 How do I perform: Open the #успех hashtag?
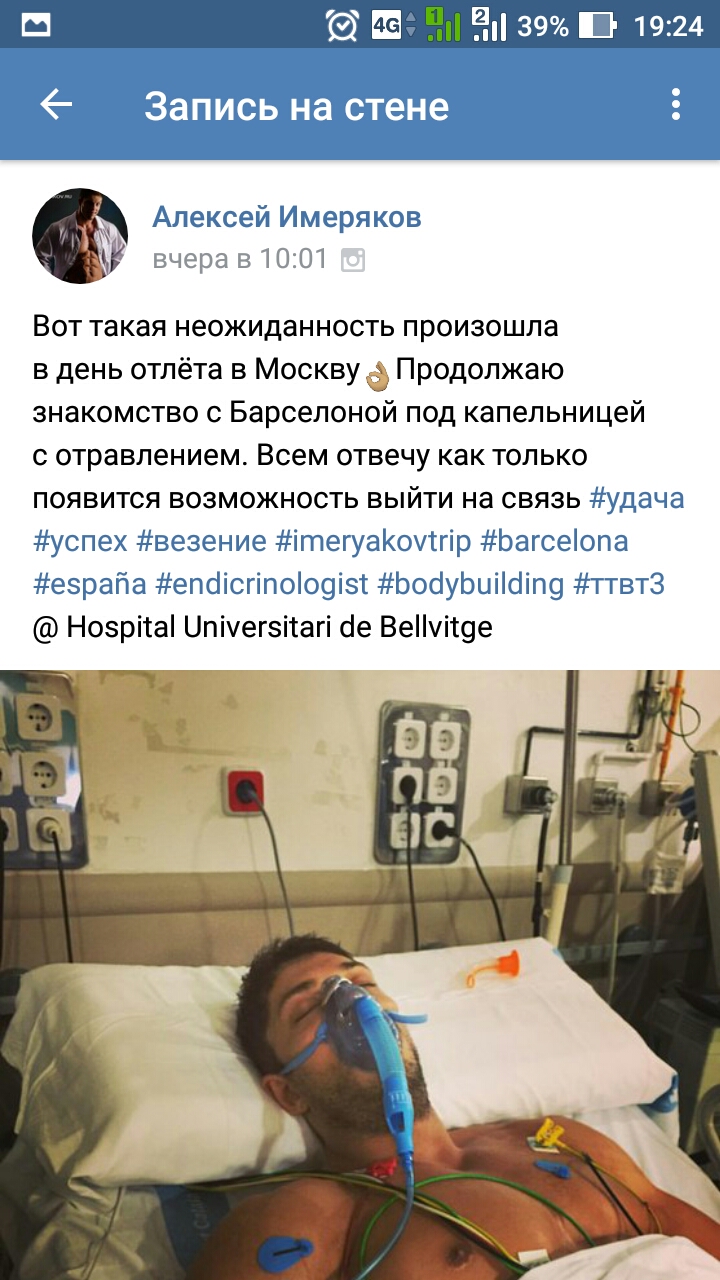[x=80, y=541]
